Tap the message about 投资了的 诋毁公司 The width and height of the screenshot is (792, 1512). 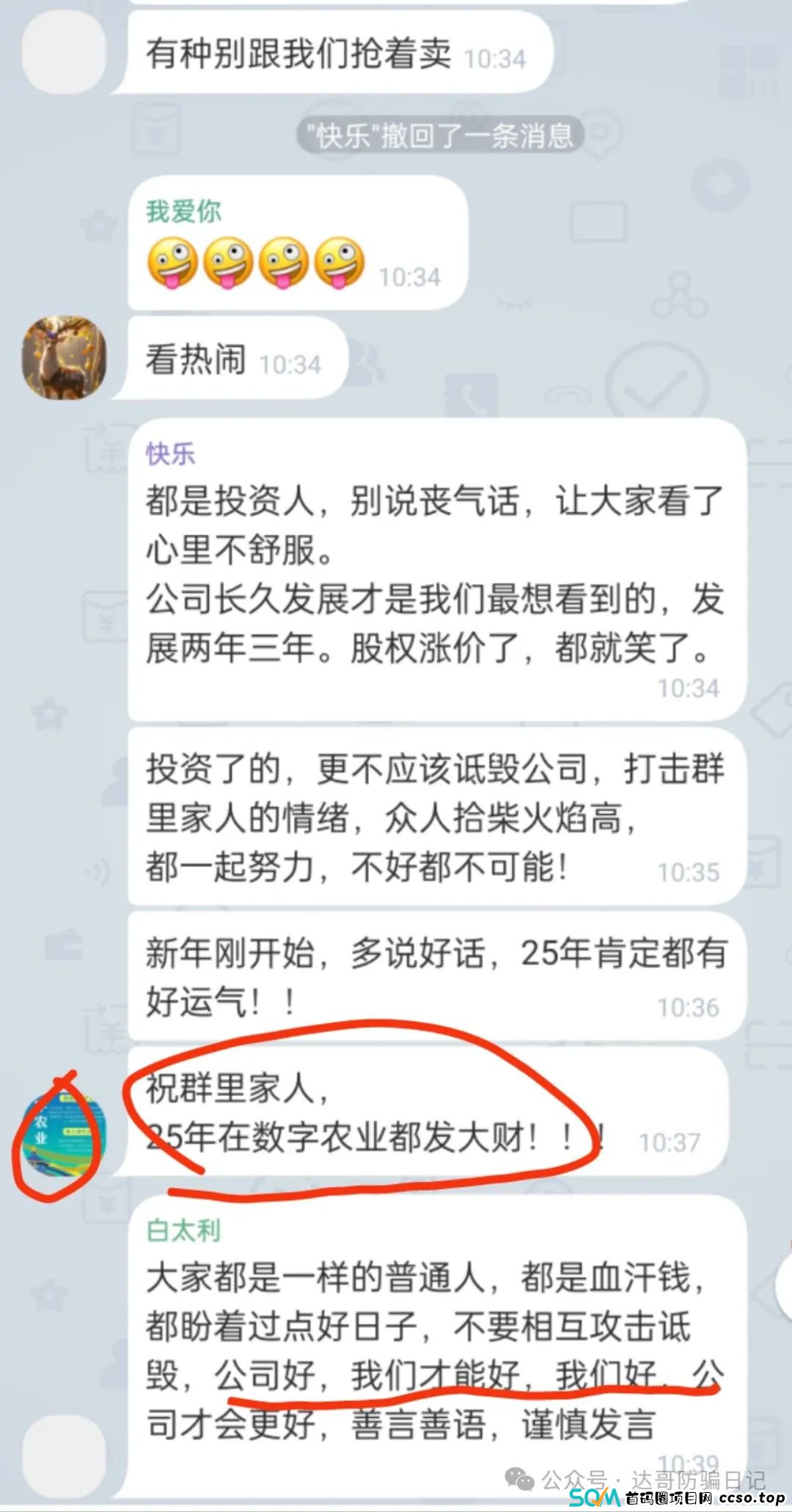click(x=433, y=814)
